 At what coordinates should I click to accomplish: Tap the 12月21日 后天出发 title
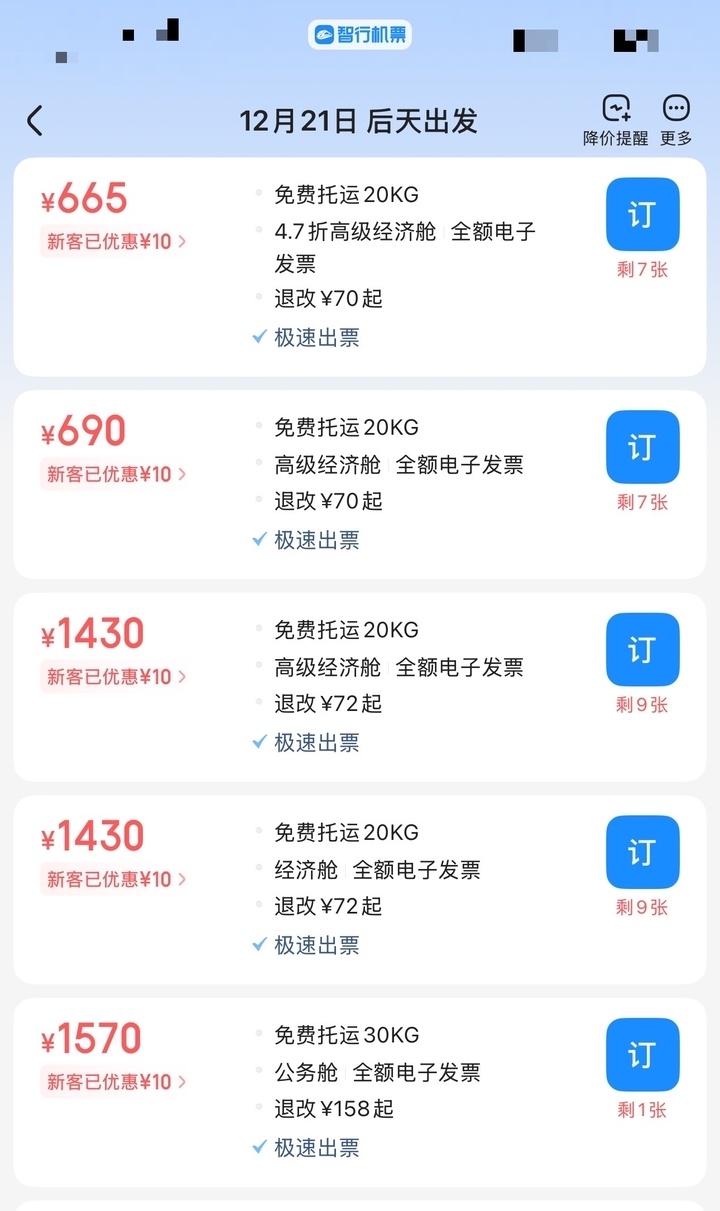(x=360, y=119)
